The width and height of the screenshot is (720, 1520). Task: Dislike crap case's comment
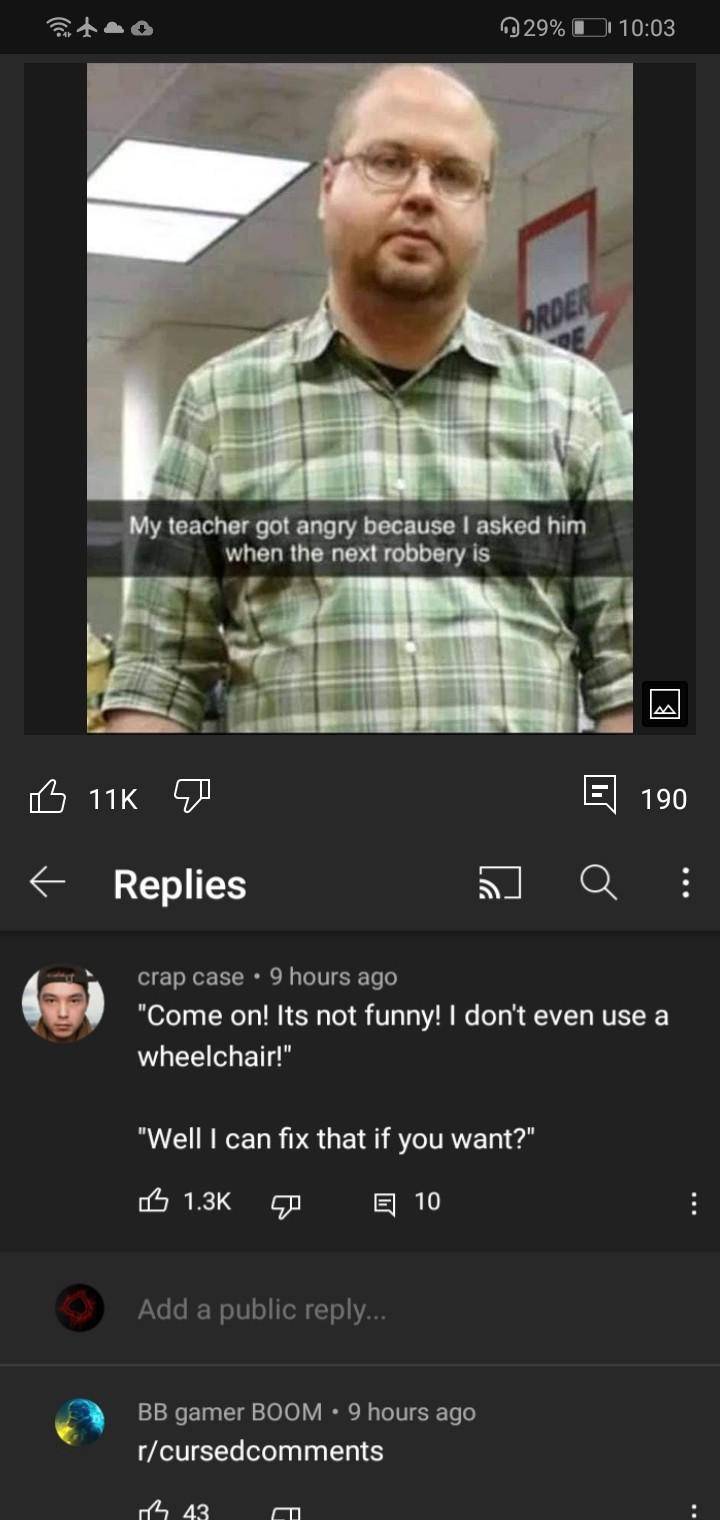(x=285, y=1204)
